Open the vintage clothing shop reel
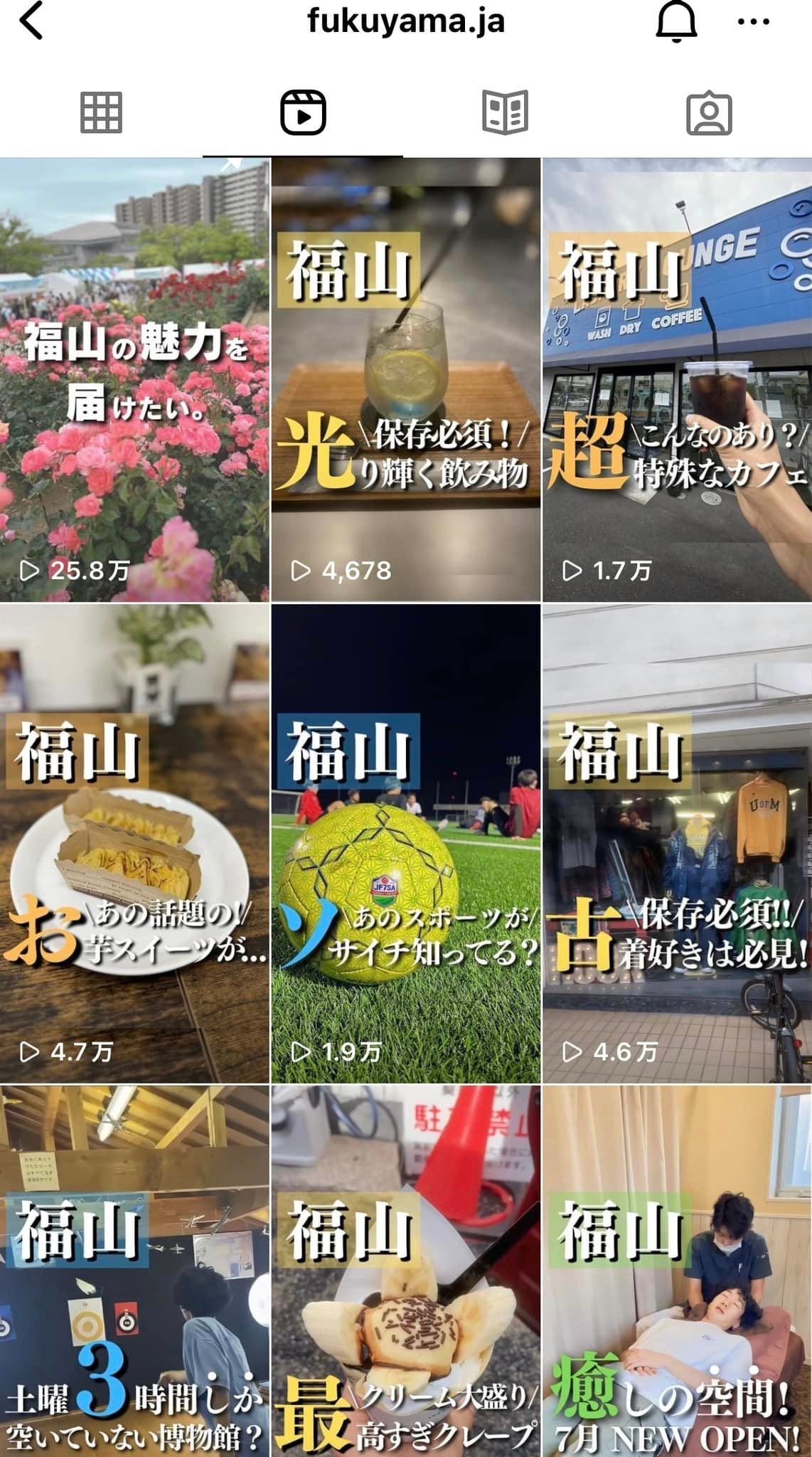812x1457 pixels. pyautogui.click(x=677, y=843)
